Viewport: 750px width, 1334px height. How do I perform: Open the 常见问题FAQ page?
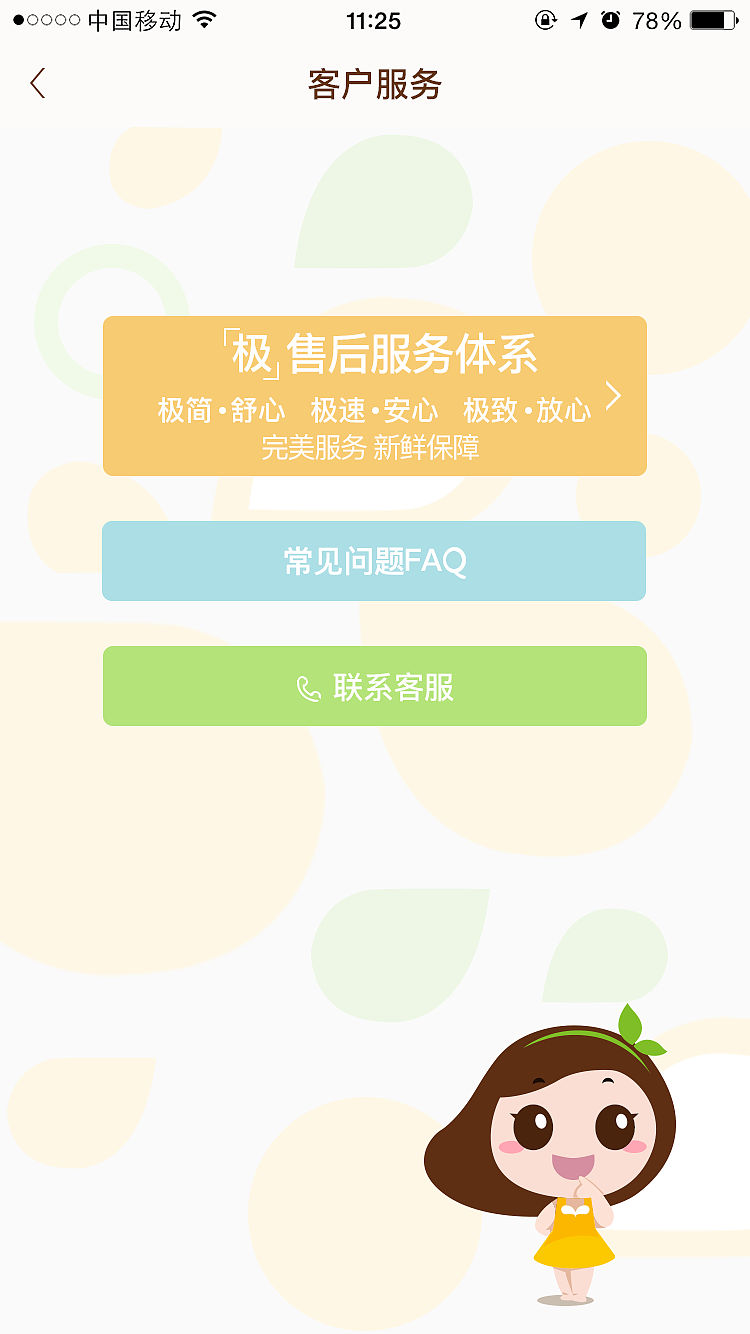click(375, 561)
